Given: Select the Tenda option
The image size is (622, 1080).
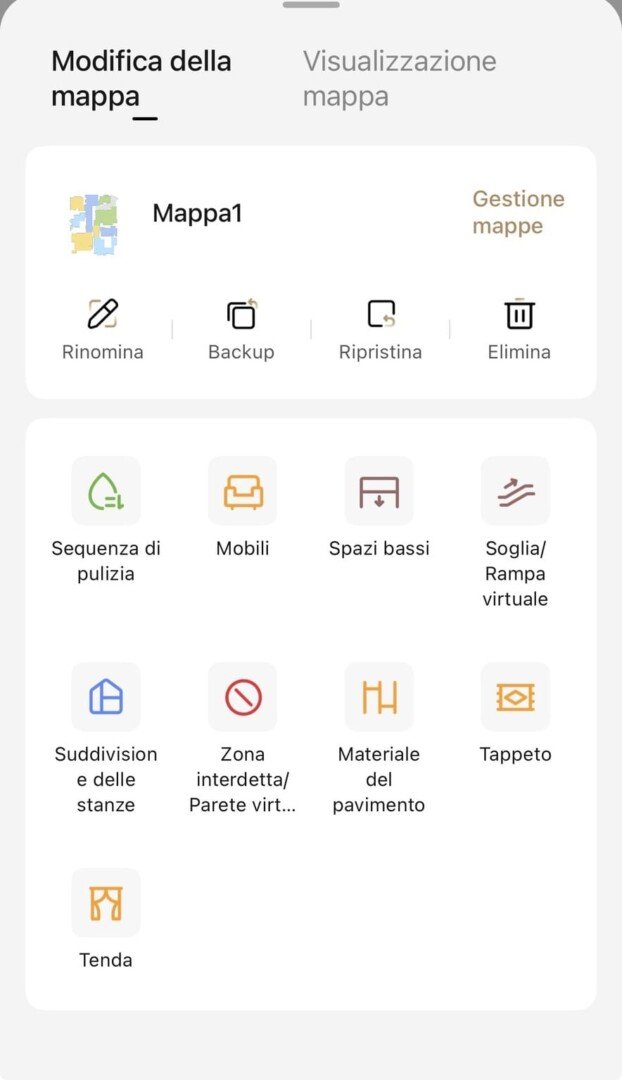Looking at the screenshot, I should [106, 903].
